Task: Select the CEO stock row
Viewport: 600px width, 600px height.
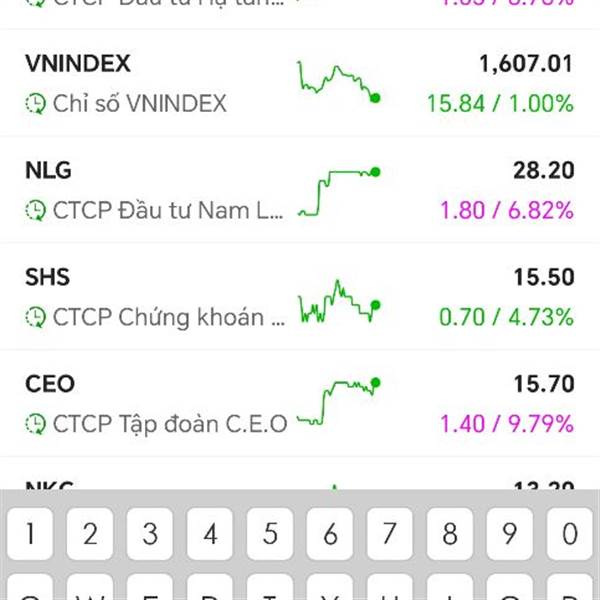Action: click(300, 403)
